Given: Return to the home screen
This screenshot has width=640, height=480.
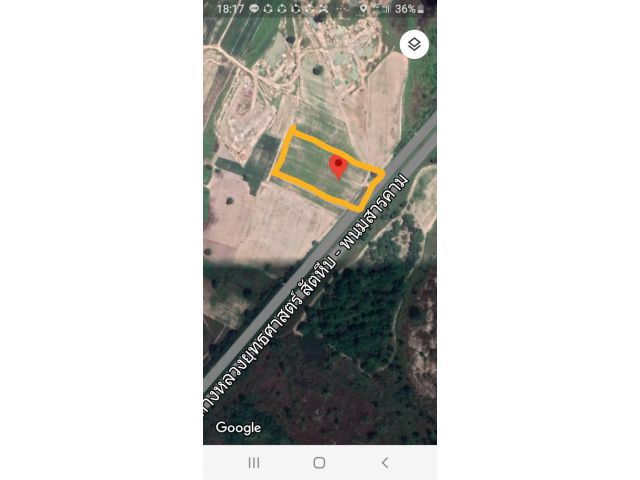Looking at the screenshot, I should click(x=319, y=462).
